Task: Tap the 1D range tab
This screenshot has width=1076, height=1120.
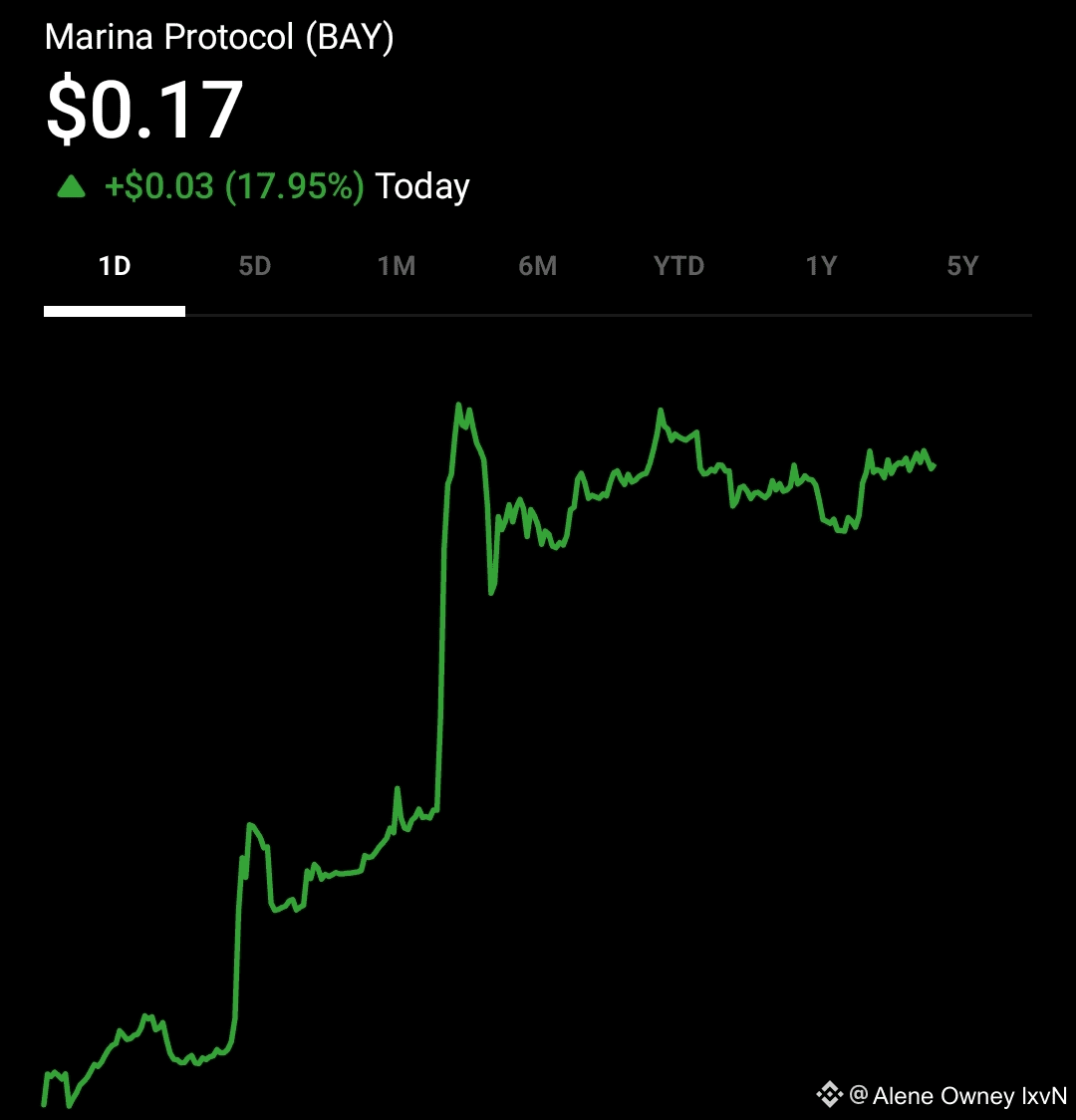Action: click(x=115, y=266)
